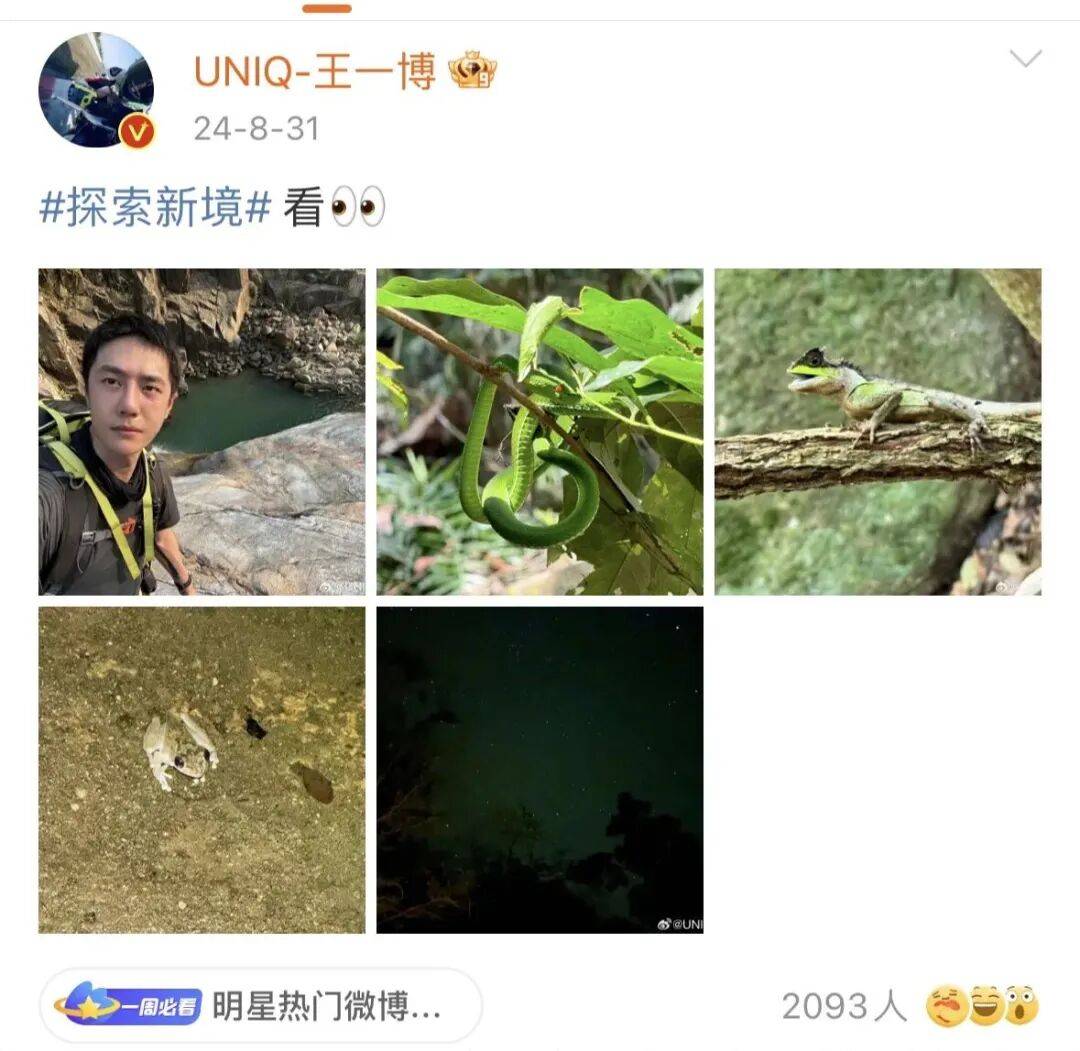
Task: View the frog on ground photo
Action: coord(202,770)
